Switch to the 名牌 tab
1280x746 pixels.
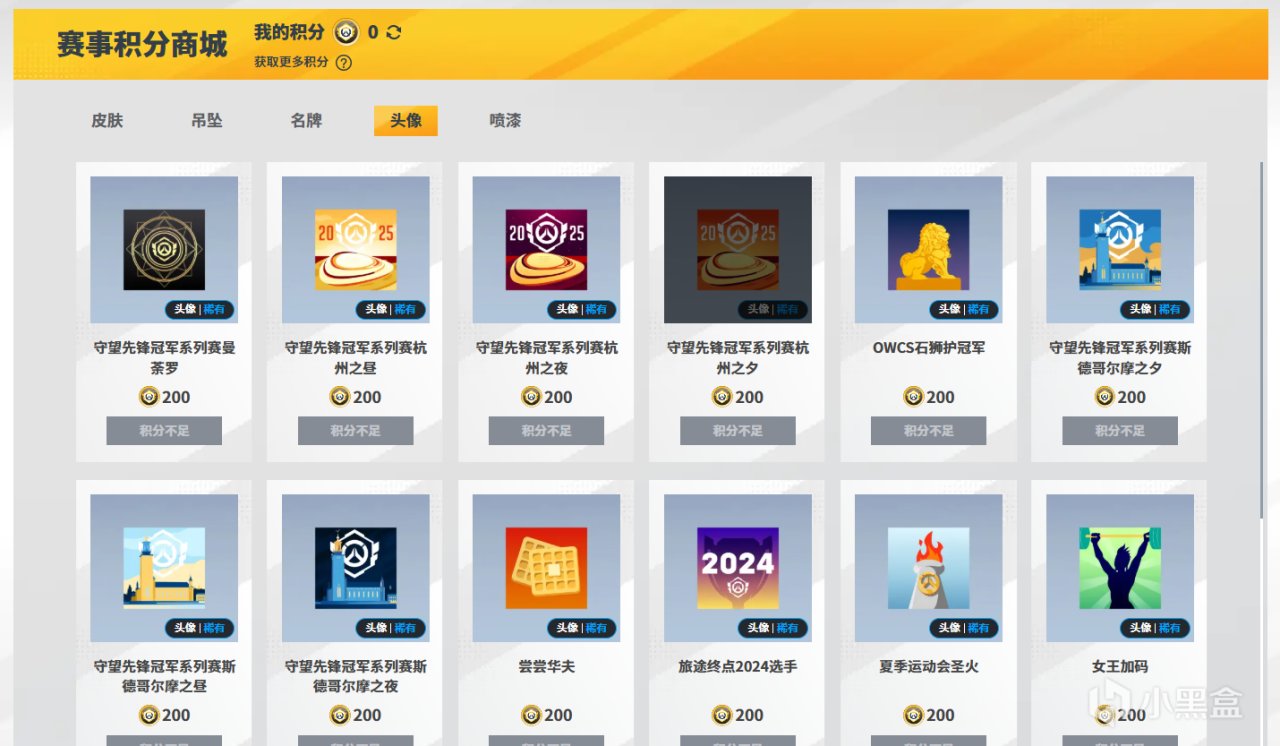coord(306,120)
